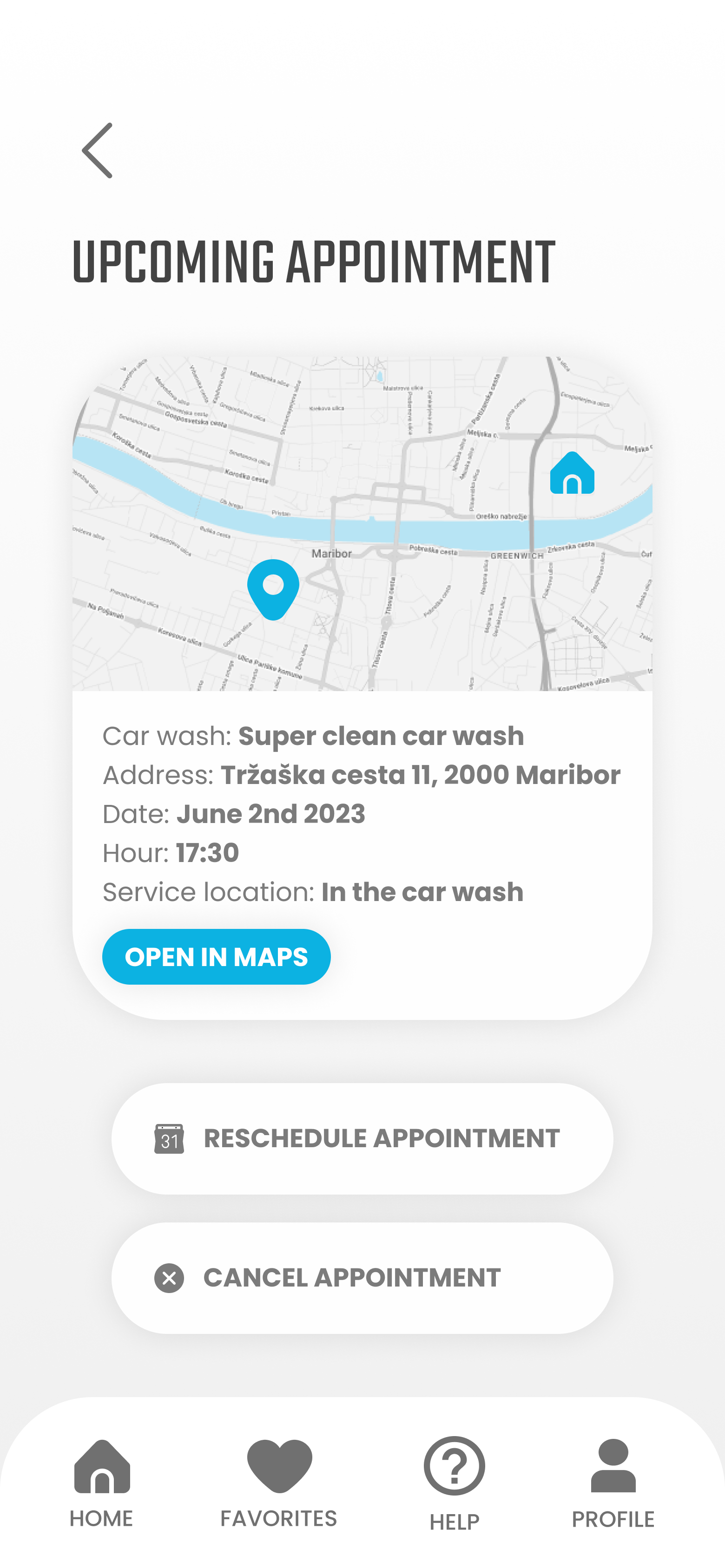Reschedule the upcoming appointment
Viewport: 725px width, 1568px height.
[362, 1138]
